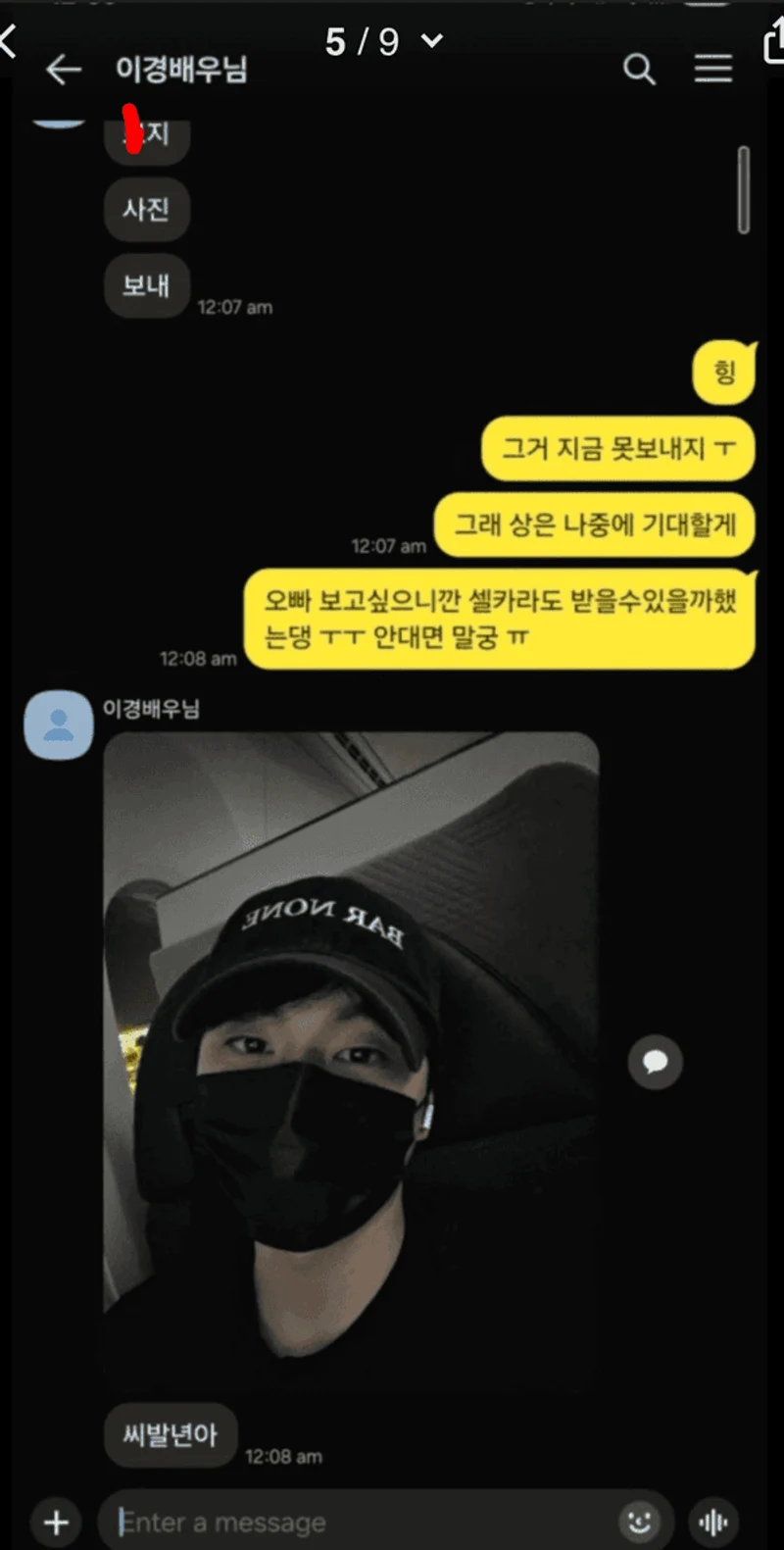The width and height of the screenshot is (784, 1550).
Task: Start a voice message recording
Action: pyautogui.click(x=713, y=1522)
